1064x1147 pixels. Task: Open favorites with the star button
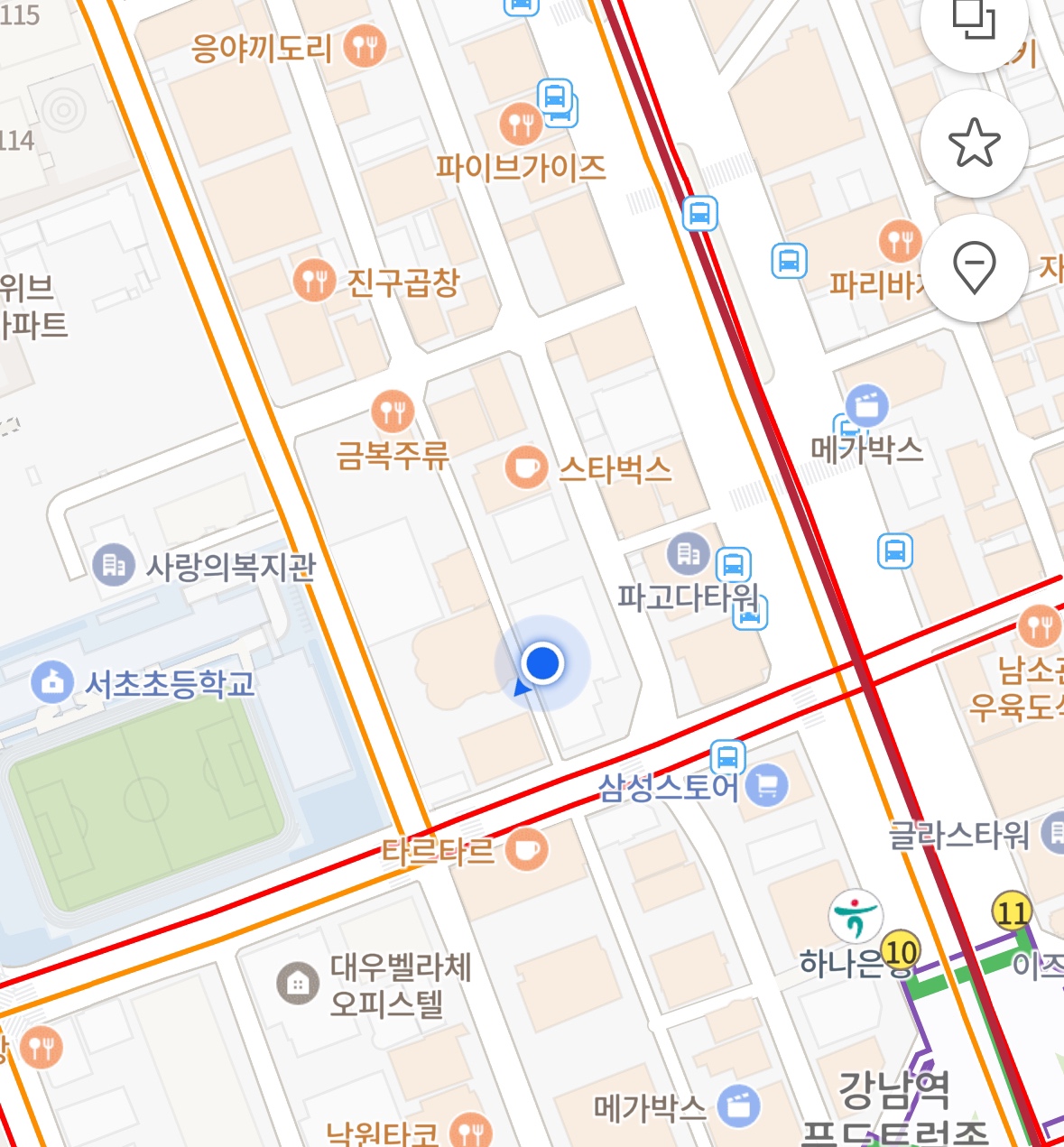coord(975,143)
